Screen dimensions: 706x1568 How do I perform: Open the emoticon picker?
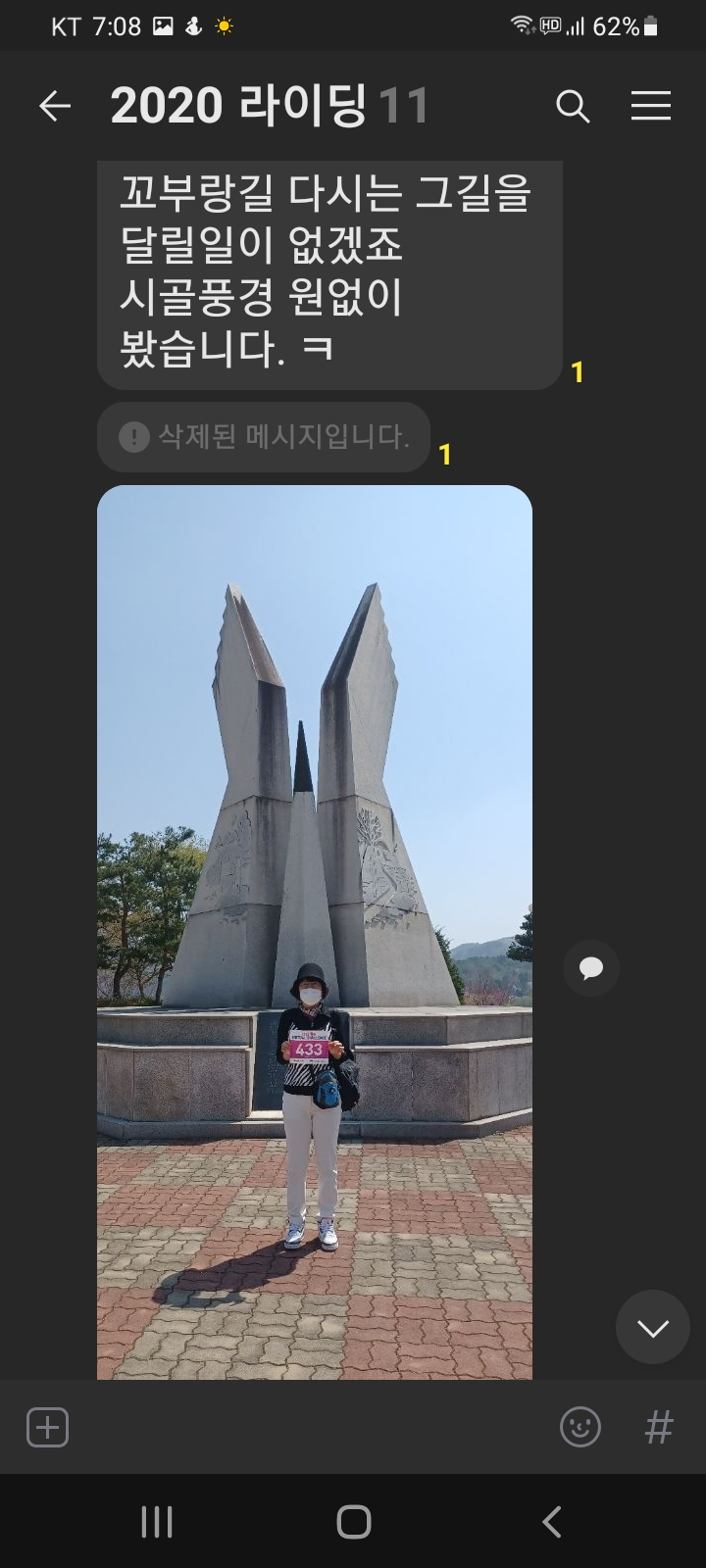click(x=580, y=1427)
